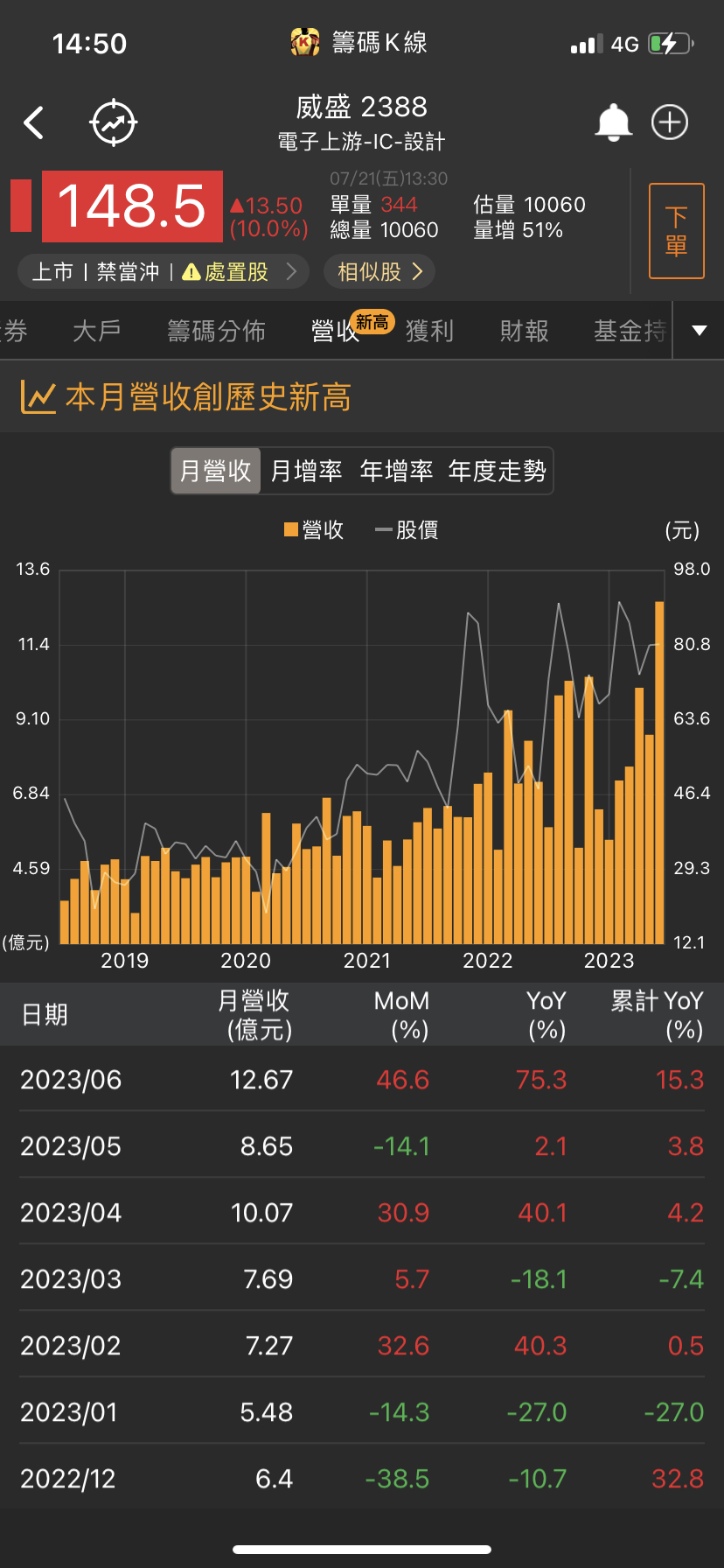Tap the battery charging indicator

point(668,41)
